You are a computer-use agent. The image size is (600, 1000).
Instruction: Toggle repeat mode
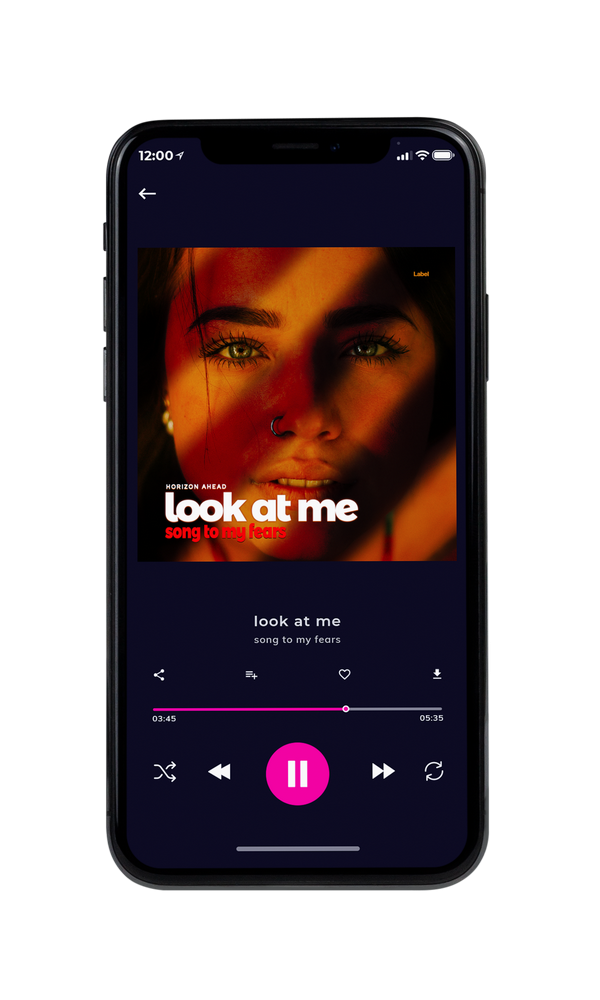click(x=434, y=771)
